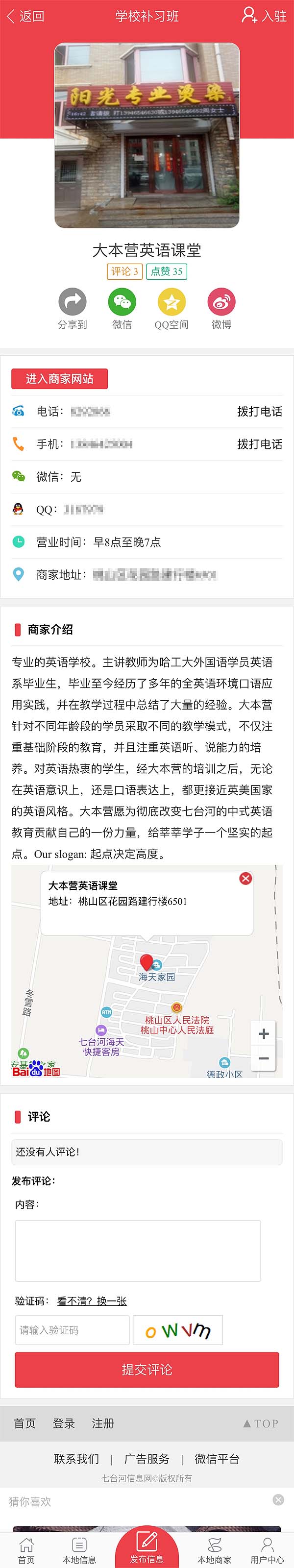Image resolution: width=294 pixels, height=1568 pixels.
Task: Switch to 用户中心 tab
Action: click(267, 1551)
